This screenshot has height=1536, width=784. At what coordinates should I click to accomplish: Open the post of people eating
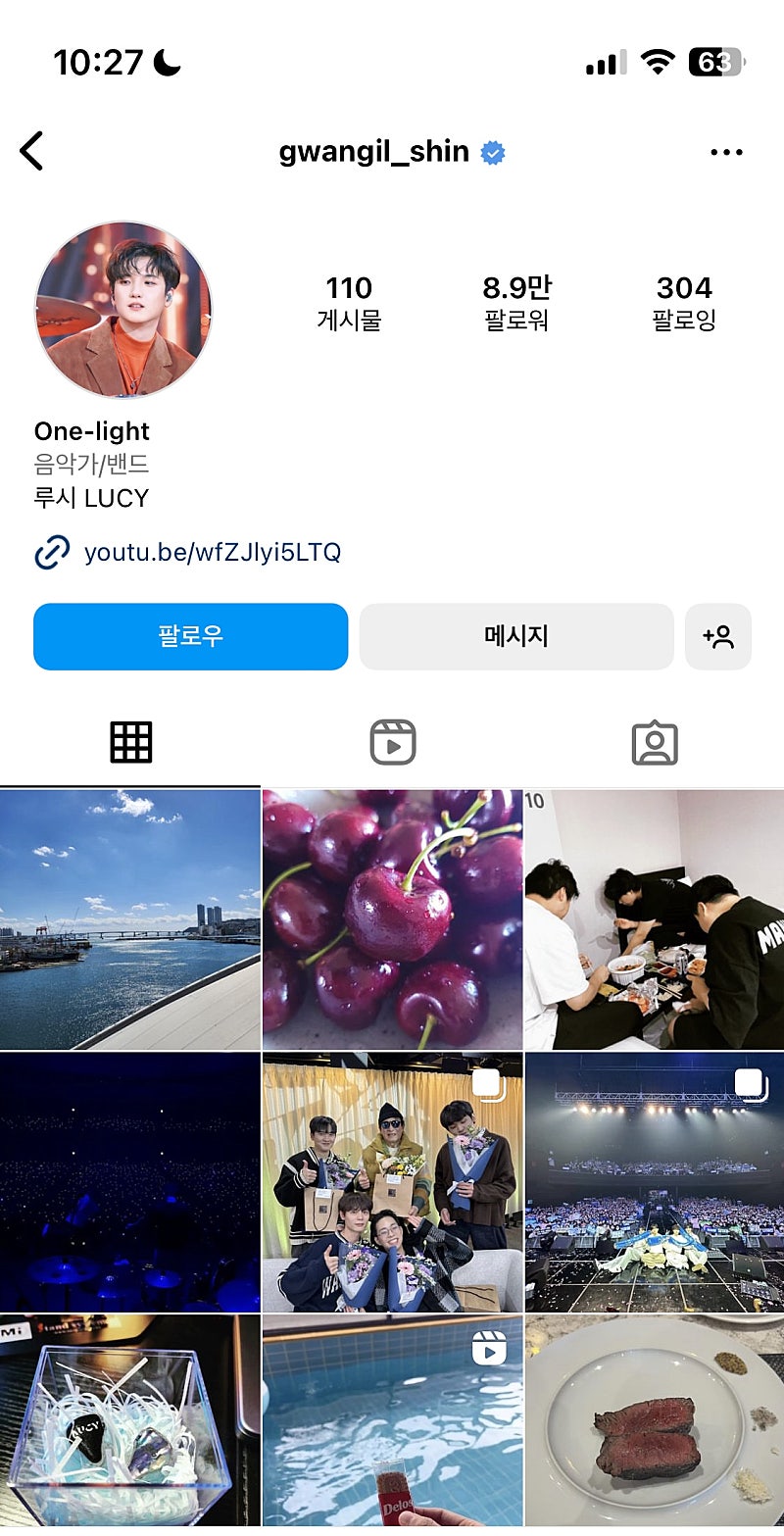655,919
